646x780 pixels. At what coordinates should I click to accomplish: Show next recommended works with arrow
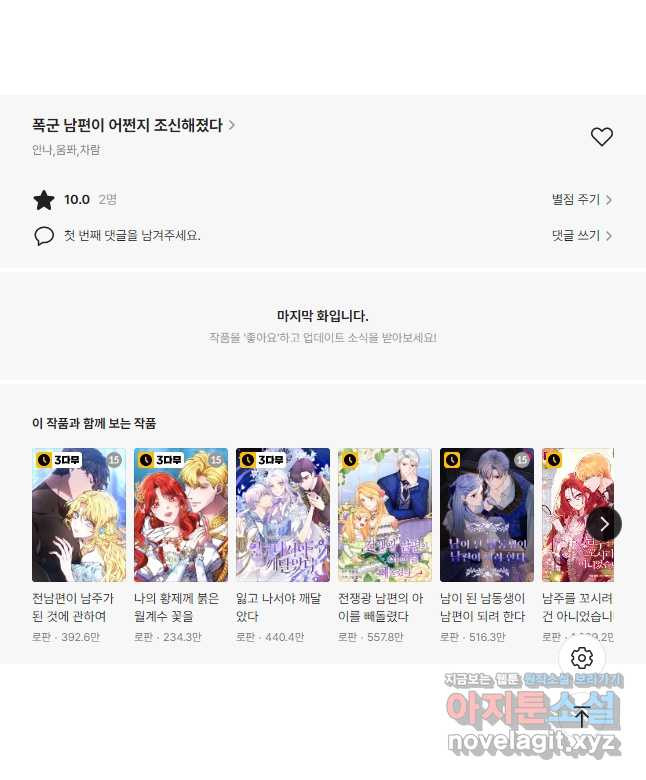pyautogui.click(x=604, y=523)
